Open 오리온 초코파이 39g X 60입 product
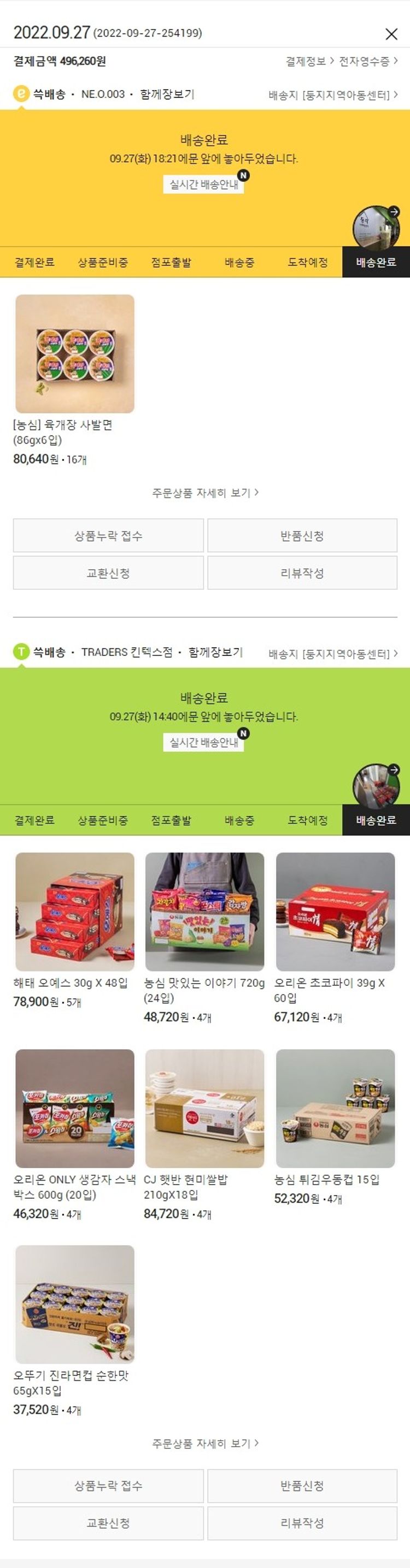 [335, 912]
